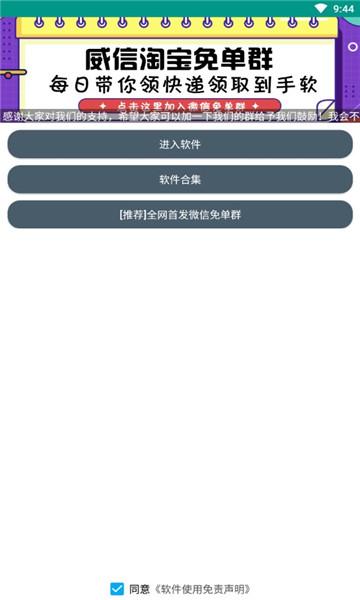Tap the 进入软件 button

click(180, 144)
